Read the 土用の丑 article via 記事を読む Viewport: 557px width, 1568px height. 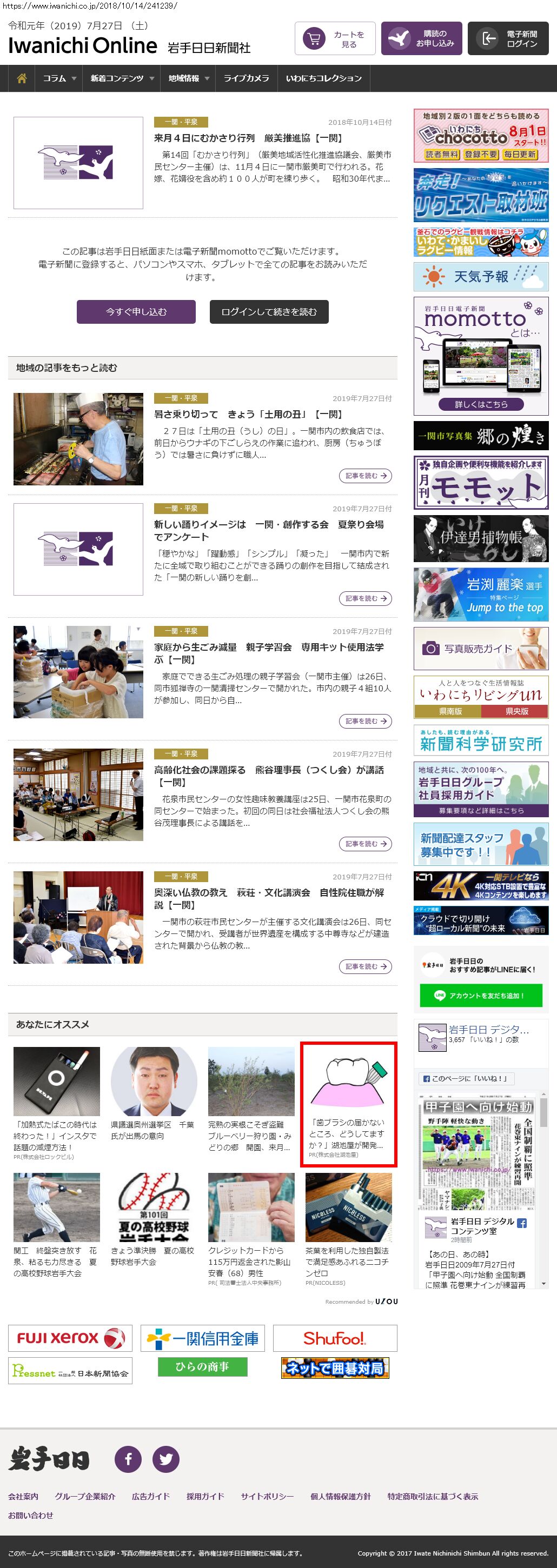364,476
